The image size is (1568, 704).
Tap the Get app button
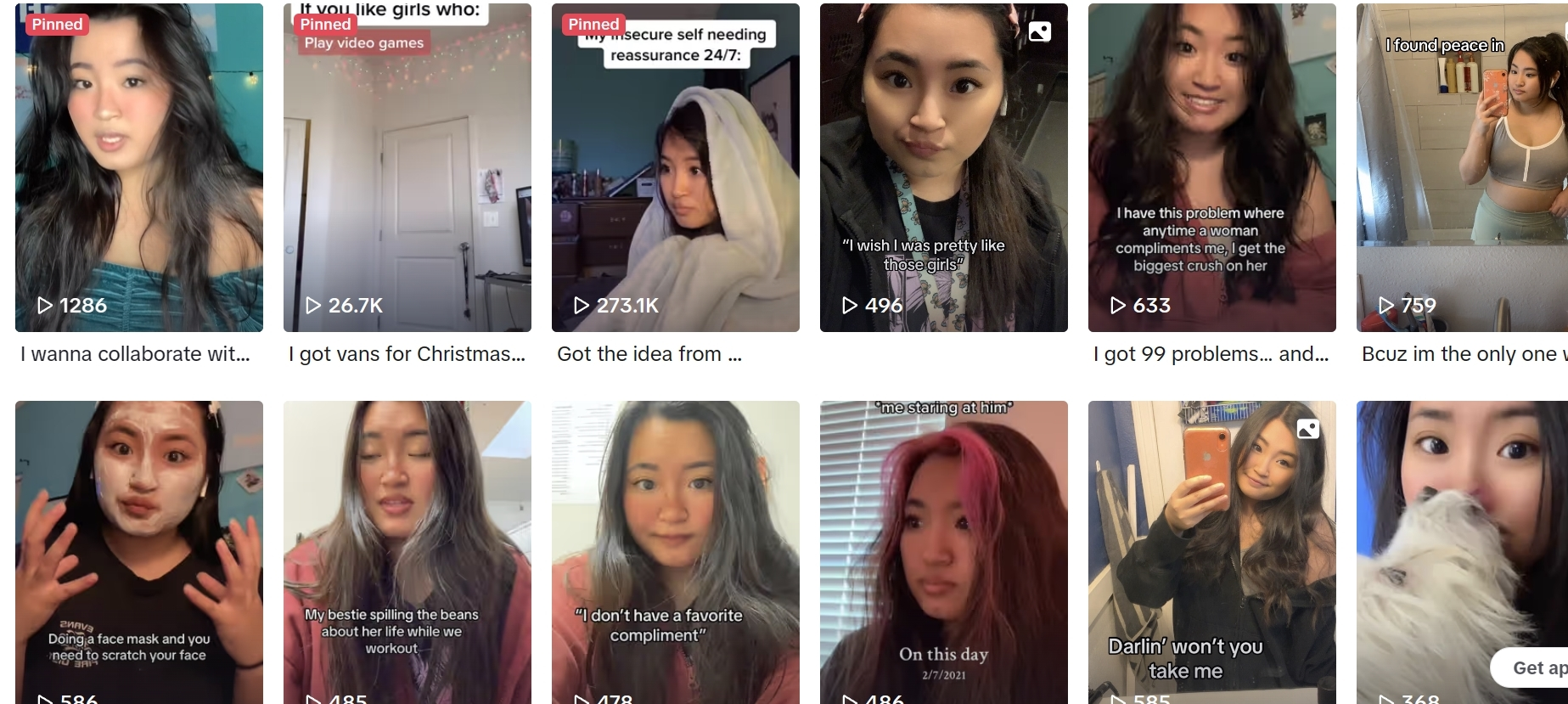[x=1537, y=668]
